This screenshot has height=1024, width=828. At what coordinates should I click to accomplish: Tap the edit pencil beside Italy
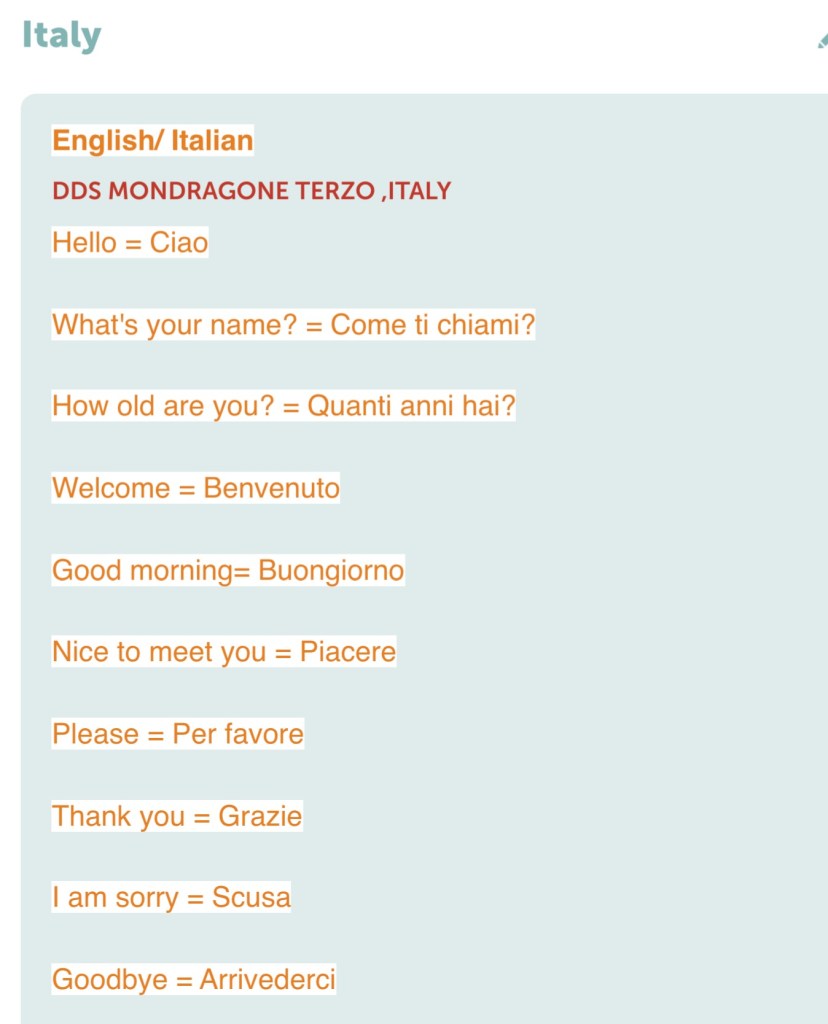click(822, 41)
